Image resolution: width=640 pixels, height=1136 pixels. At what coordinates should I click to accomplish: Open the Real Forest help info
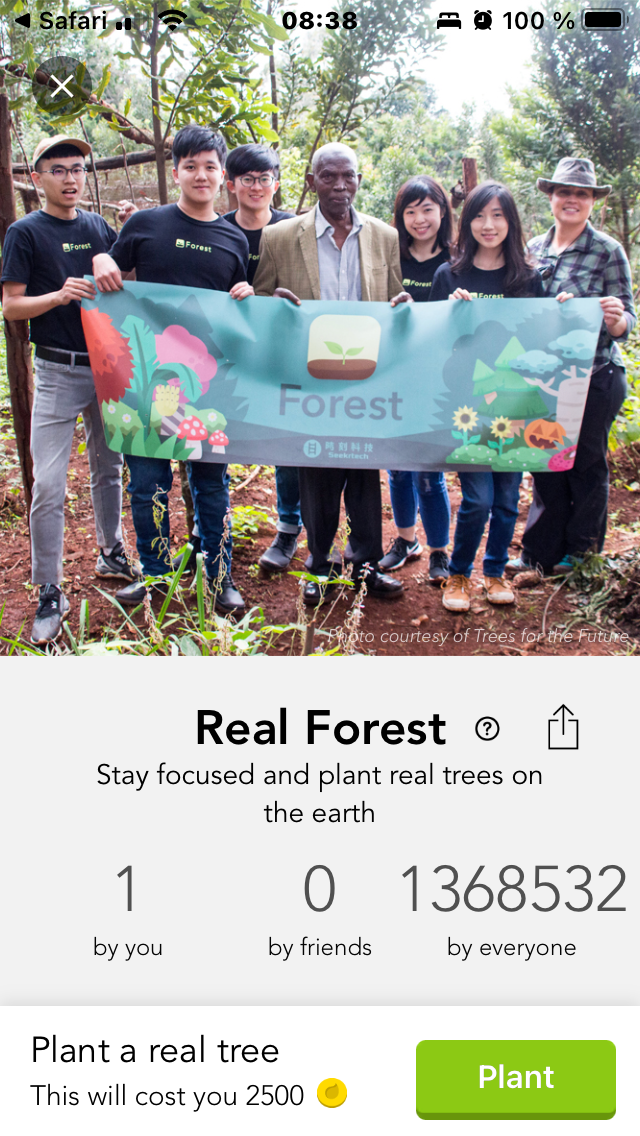487,729
